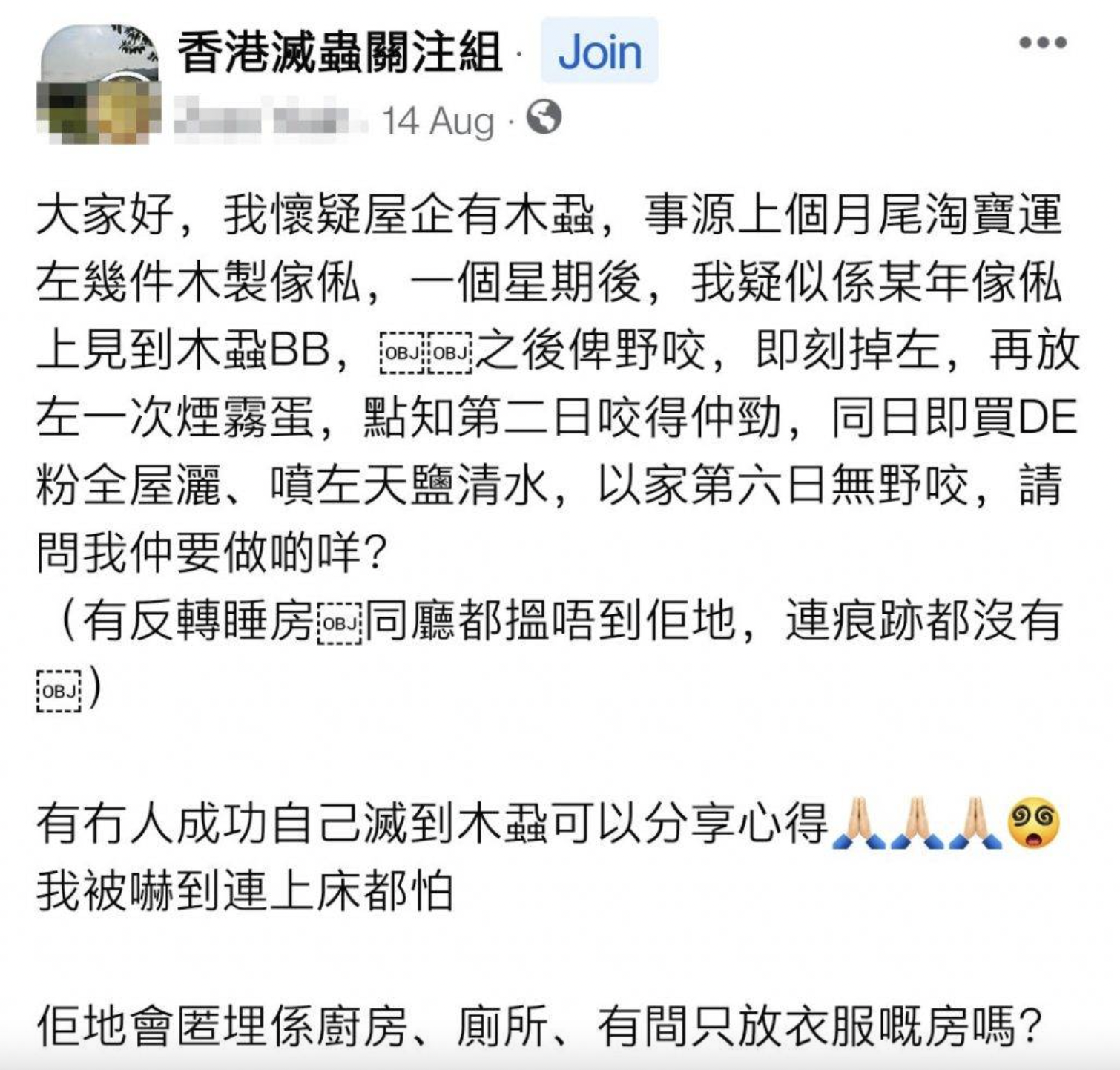
Task: Open the 14 Aug post timestamp
Action: (438, 122)
